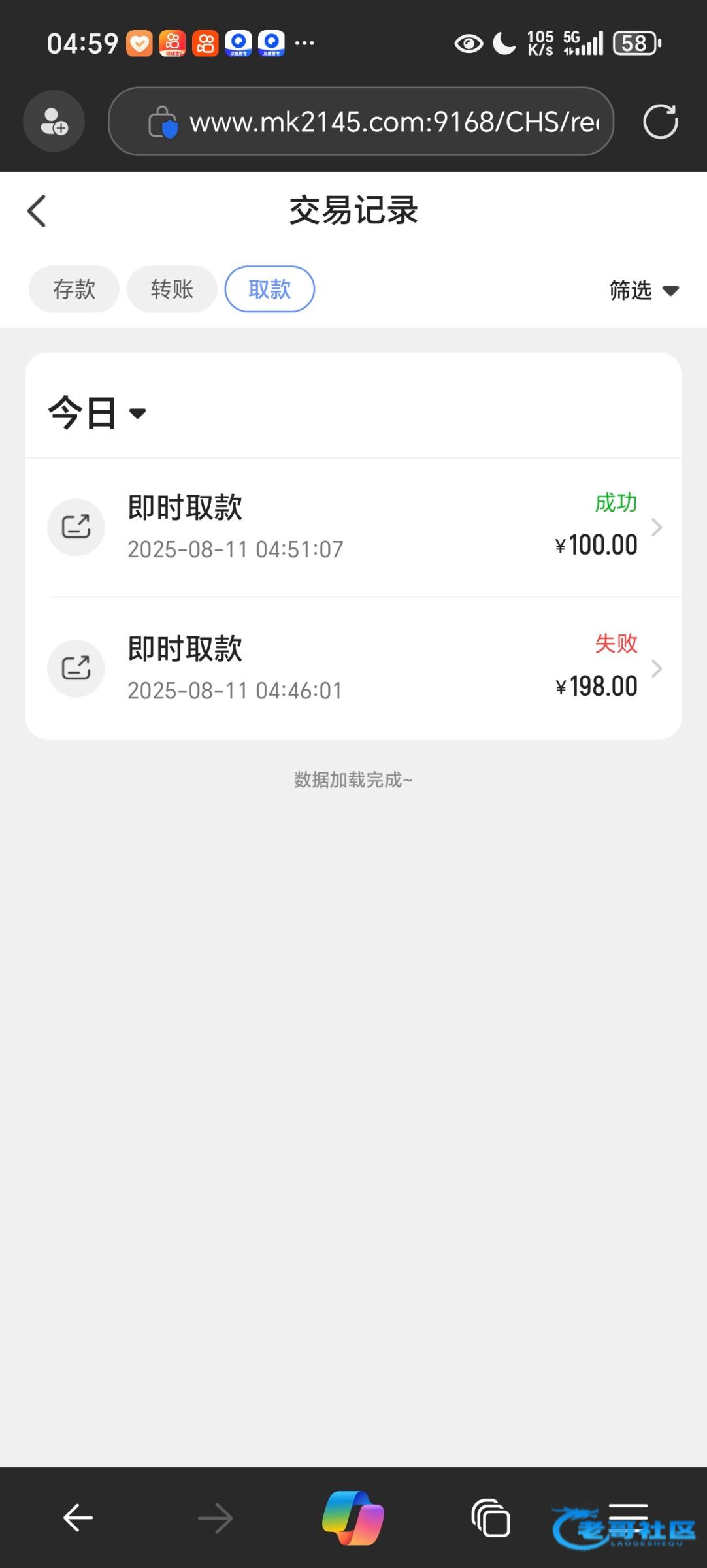Image resolution: width=707 pixels, height=1568 pixels.
Task: Switch to the 转账 tab
Action: point(172,289)
